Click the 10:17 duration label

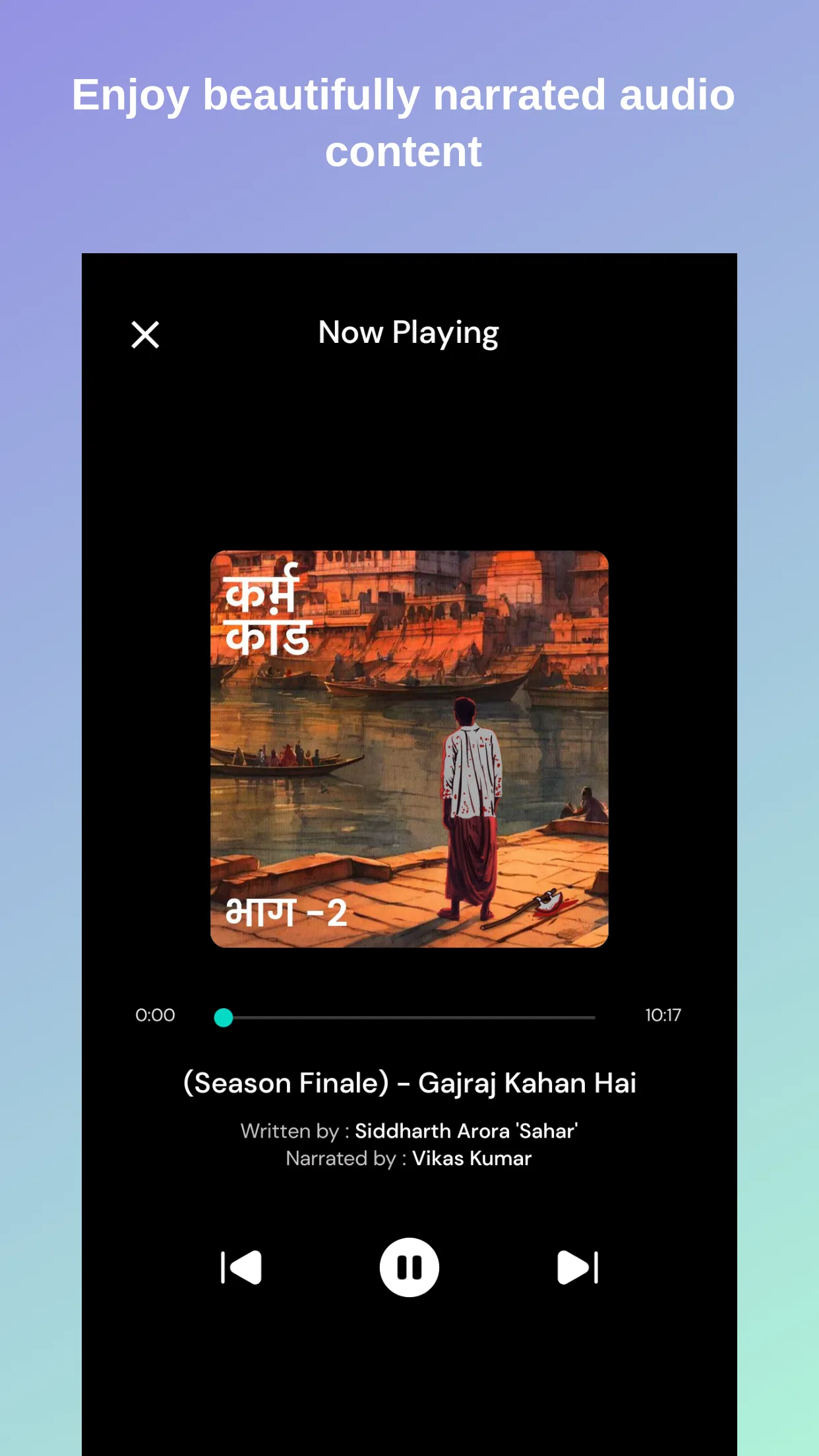(x=663, y=1016)
